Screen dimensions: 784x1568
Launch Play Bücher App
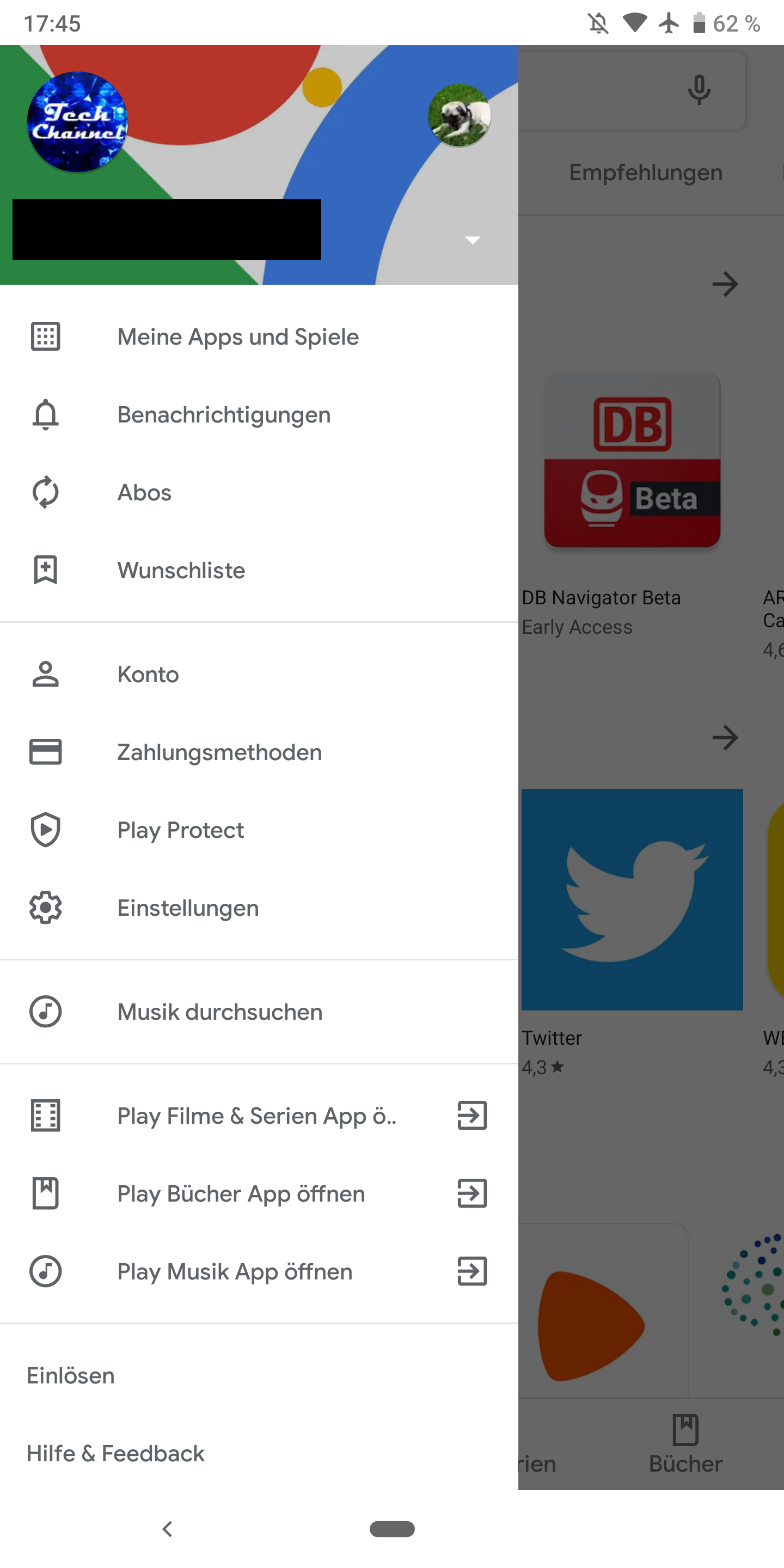(x=259, y=1193)
